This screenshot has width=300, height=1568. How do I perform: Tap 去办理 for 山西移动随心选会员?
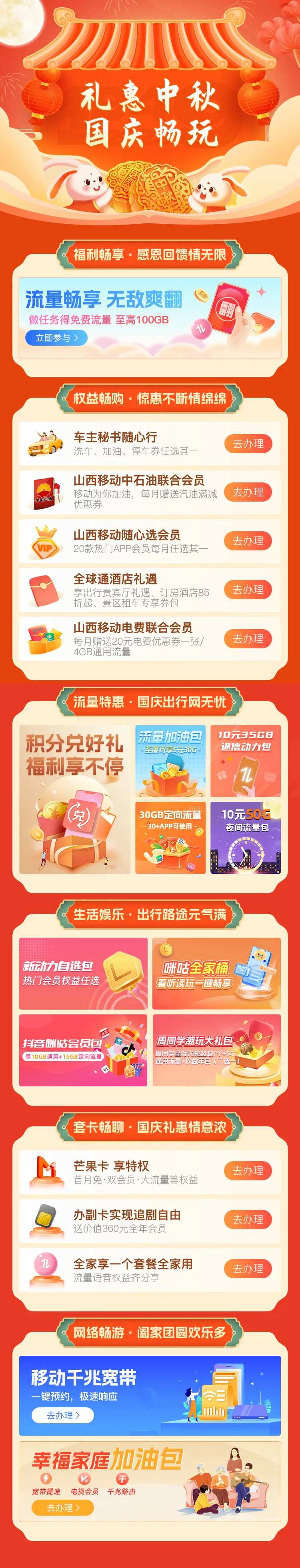248,540
